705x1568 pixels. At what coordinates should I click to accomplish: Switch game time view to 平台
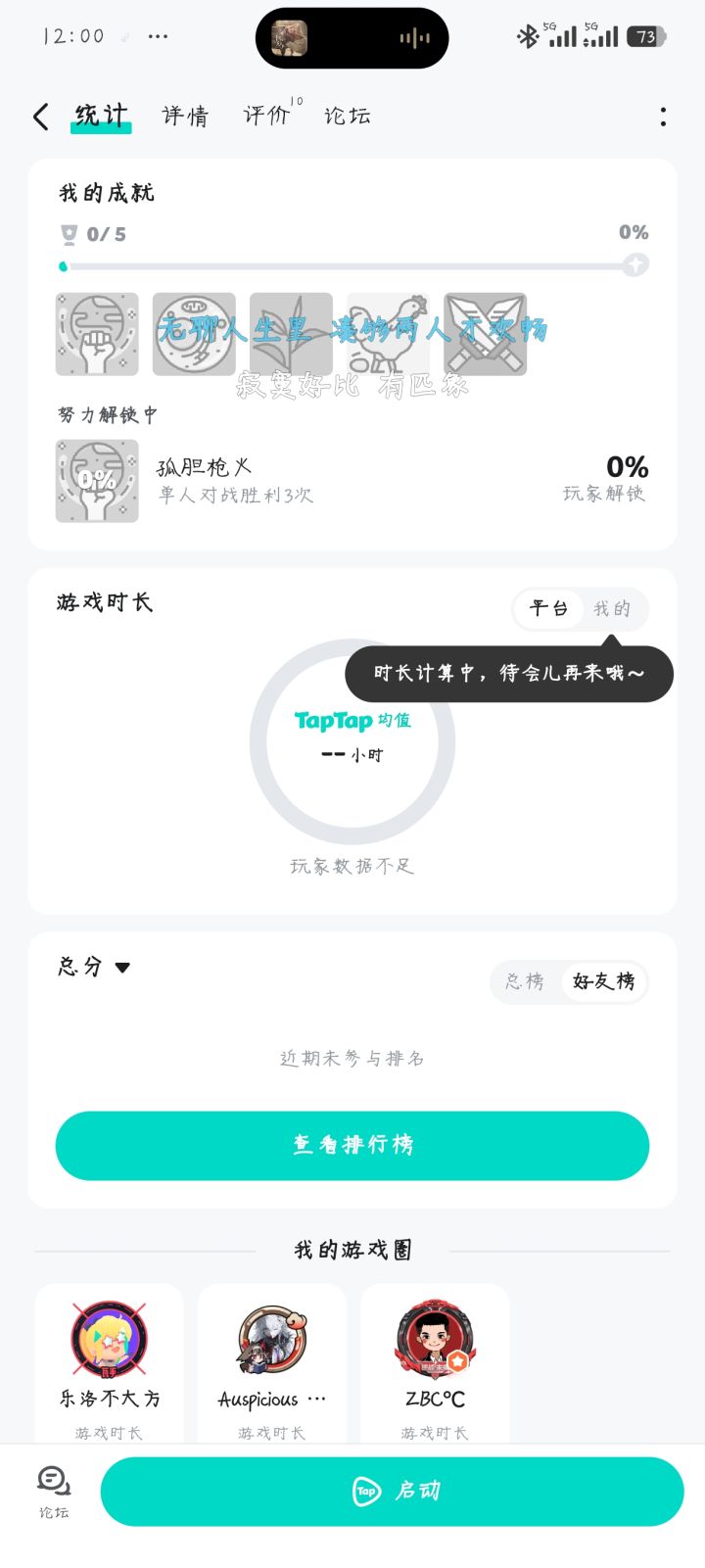pos(548,608)
